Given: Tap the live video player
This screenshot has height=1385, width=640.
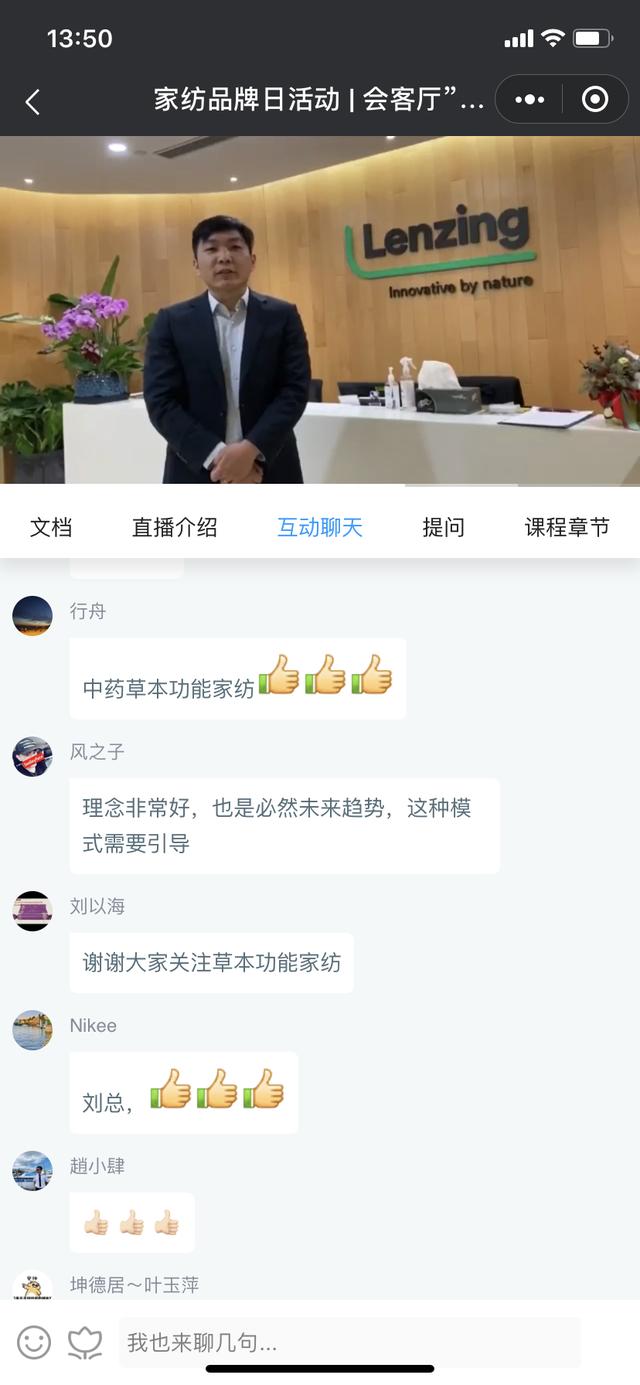Looking at the screenshot, I should point(320,310).
